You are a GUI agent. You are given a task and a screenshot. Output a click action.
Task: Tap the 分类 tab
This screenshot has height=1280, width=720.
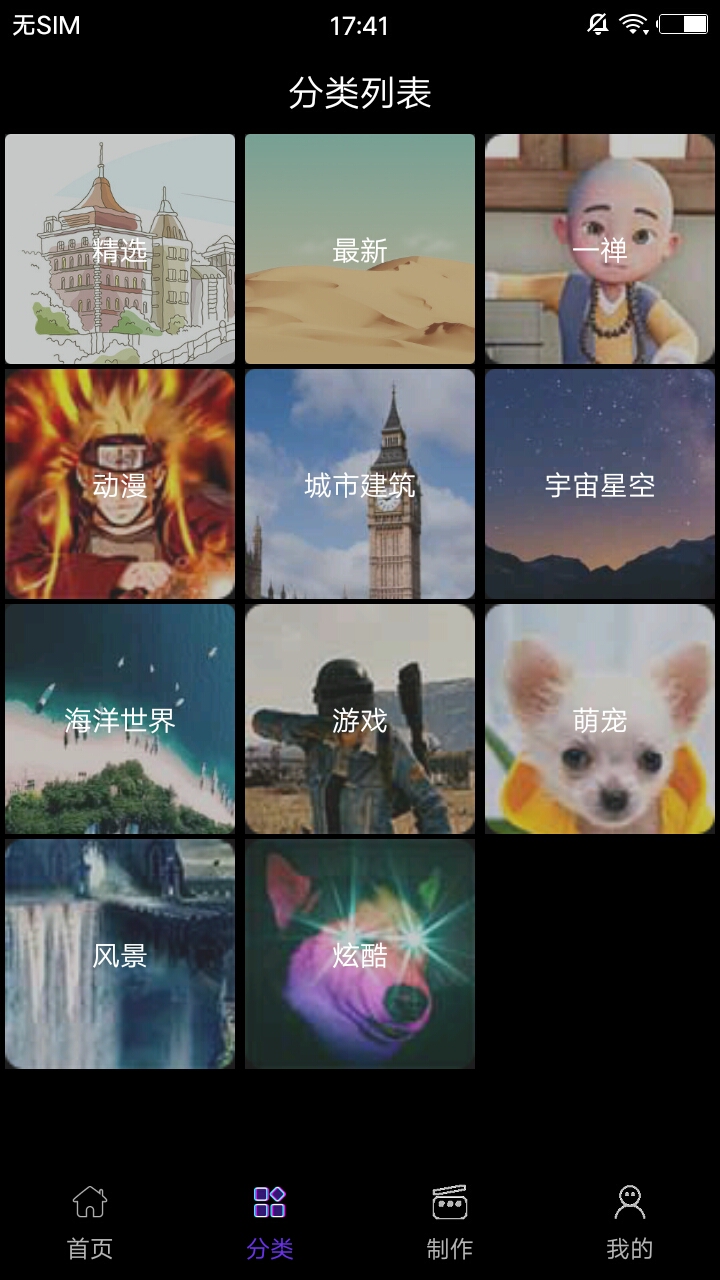pyautogui.click(x=270, y=1221)
